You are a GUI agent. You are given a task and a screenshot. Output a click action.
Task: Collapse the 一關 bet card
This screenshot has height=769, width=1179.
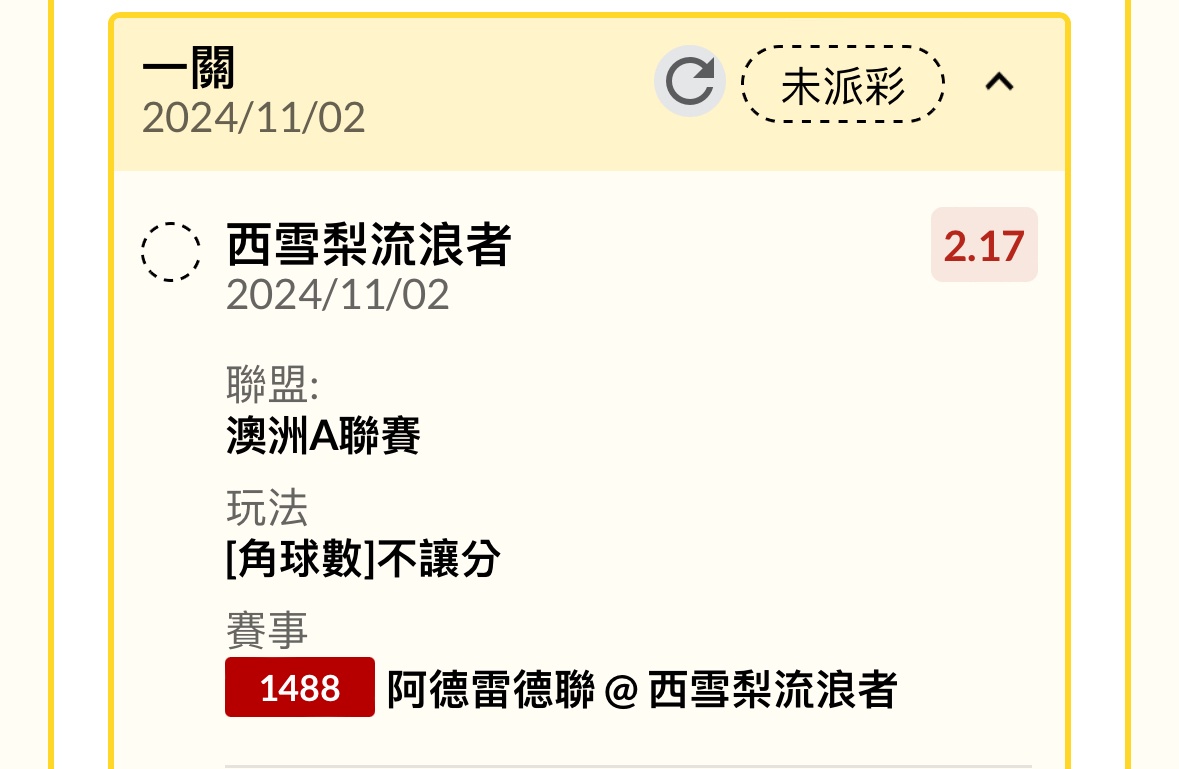pyautogui.click(x=999, y=83)
